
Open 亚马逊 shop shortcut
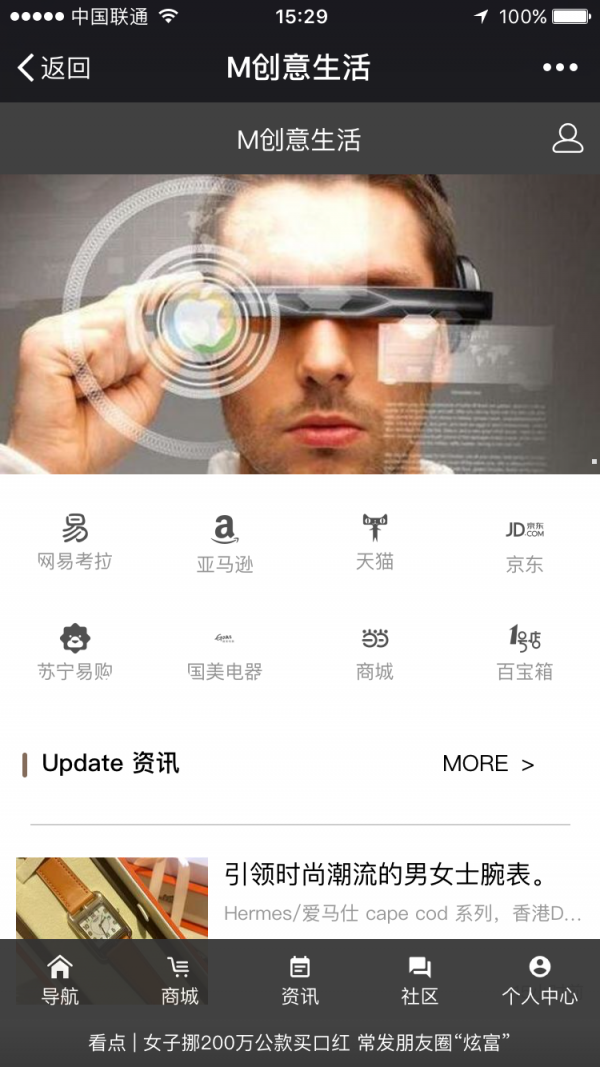tap(225, 544)
